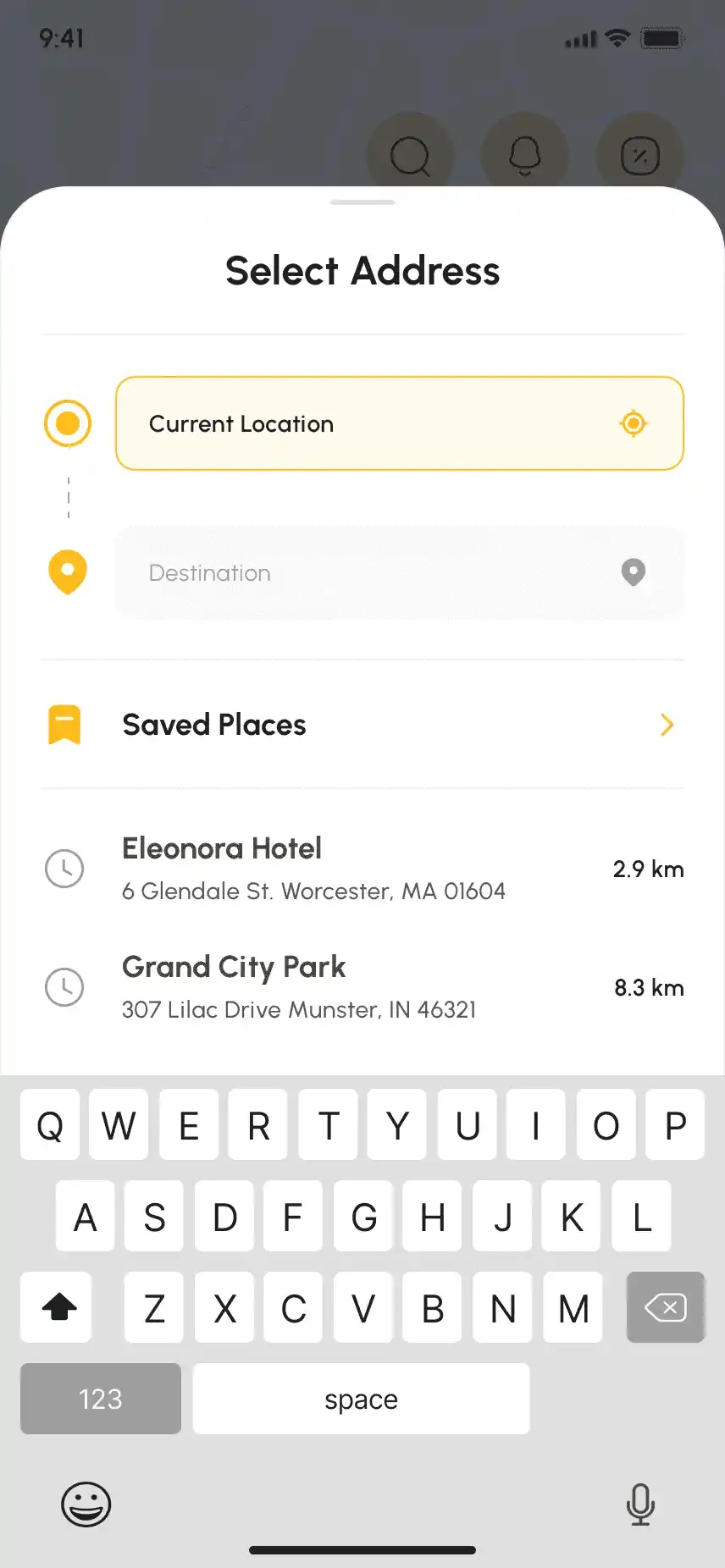Viewport: 725px width, 1568px height.
Task: Tap the sheet's drag handle
Action: 362,202
